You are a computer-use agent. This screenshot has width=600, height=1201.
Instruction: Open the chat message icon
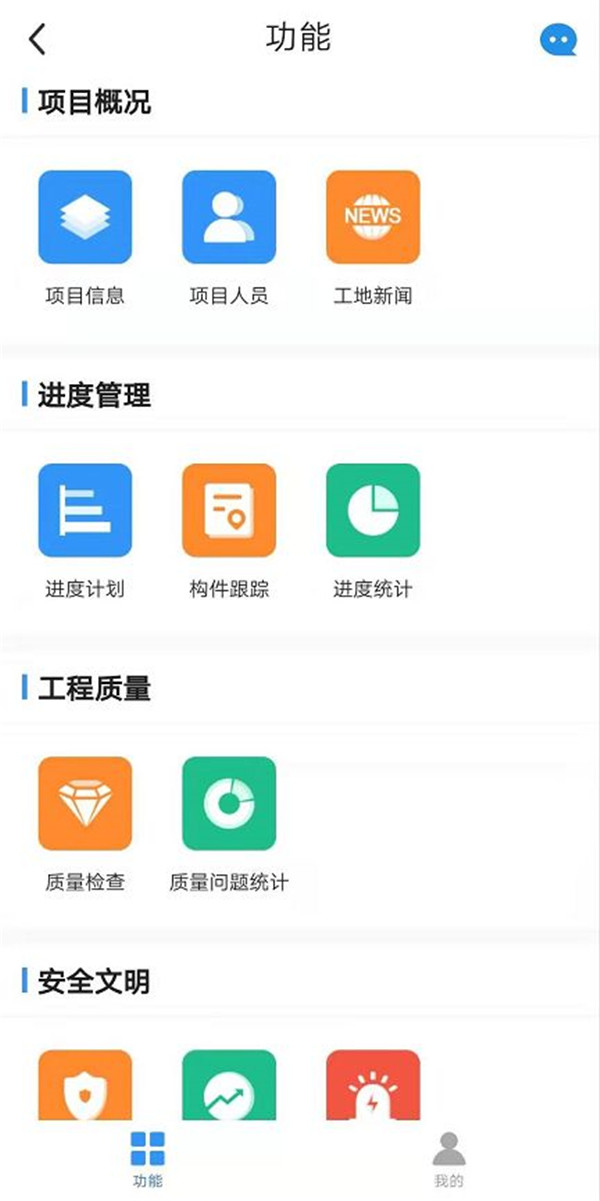pyautogui.click(x=558, y=39)
